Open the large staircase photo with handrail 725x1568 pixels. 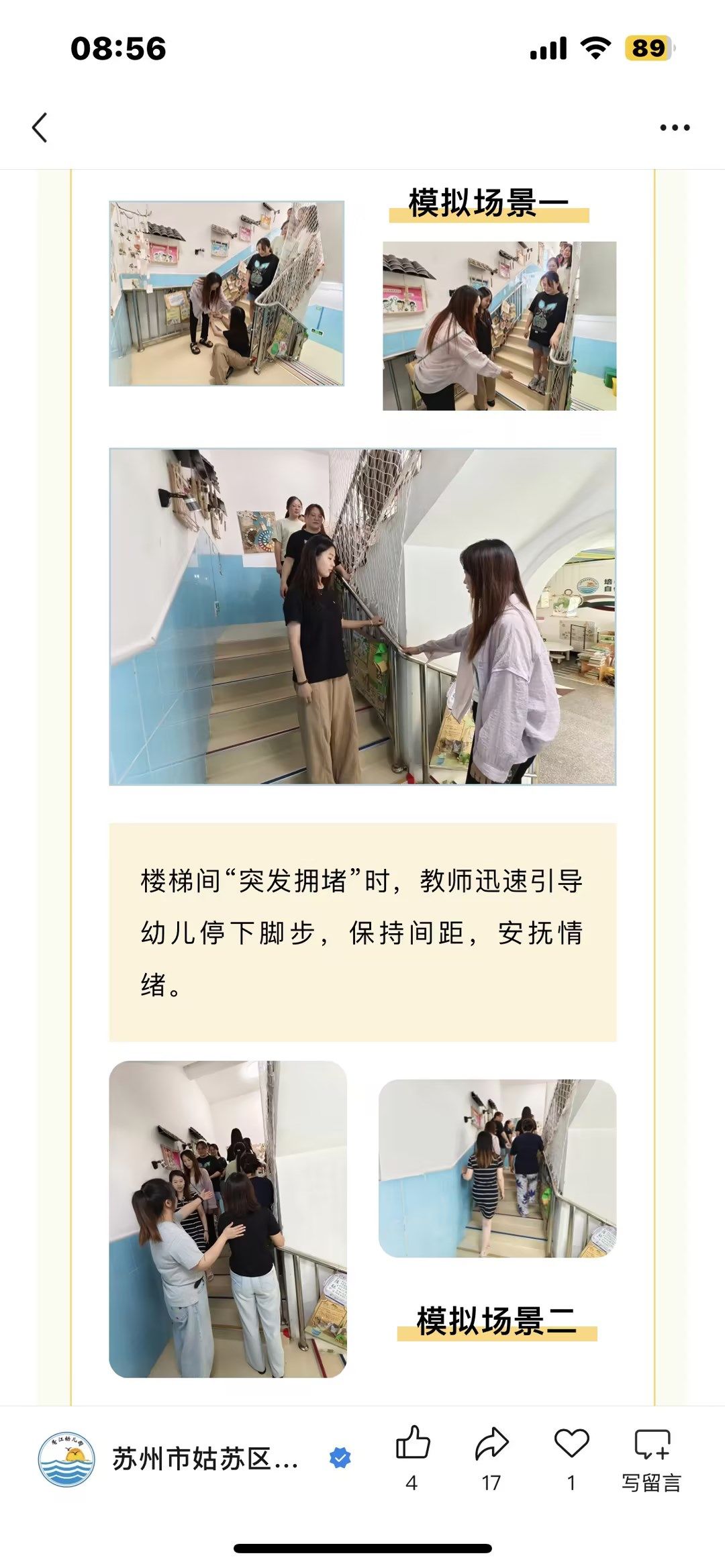click(362, 616)
